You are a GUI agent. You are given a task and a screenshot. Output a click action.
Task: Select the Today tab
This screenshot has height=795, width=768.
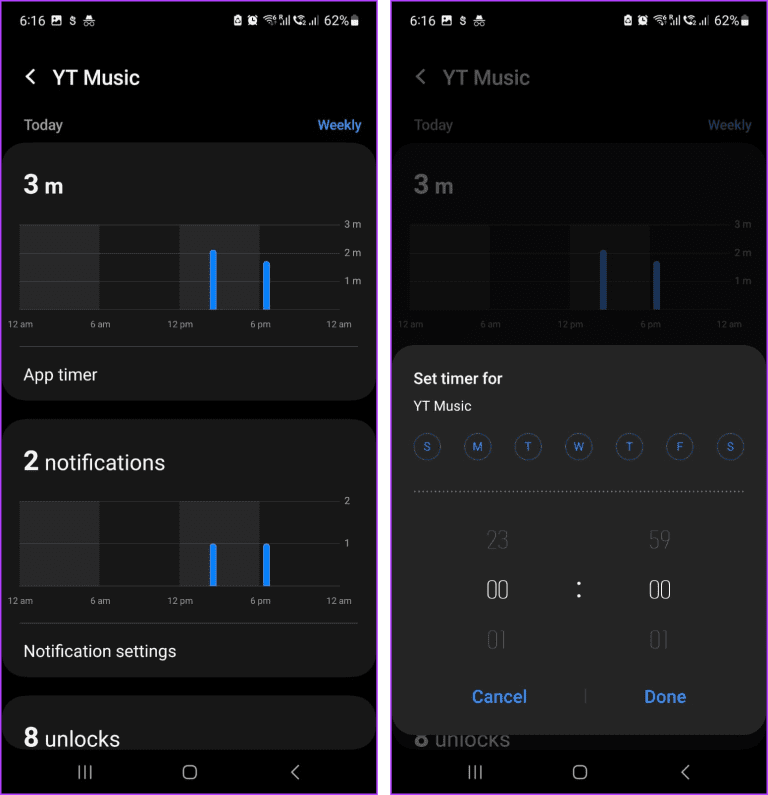[43, 124]
